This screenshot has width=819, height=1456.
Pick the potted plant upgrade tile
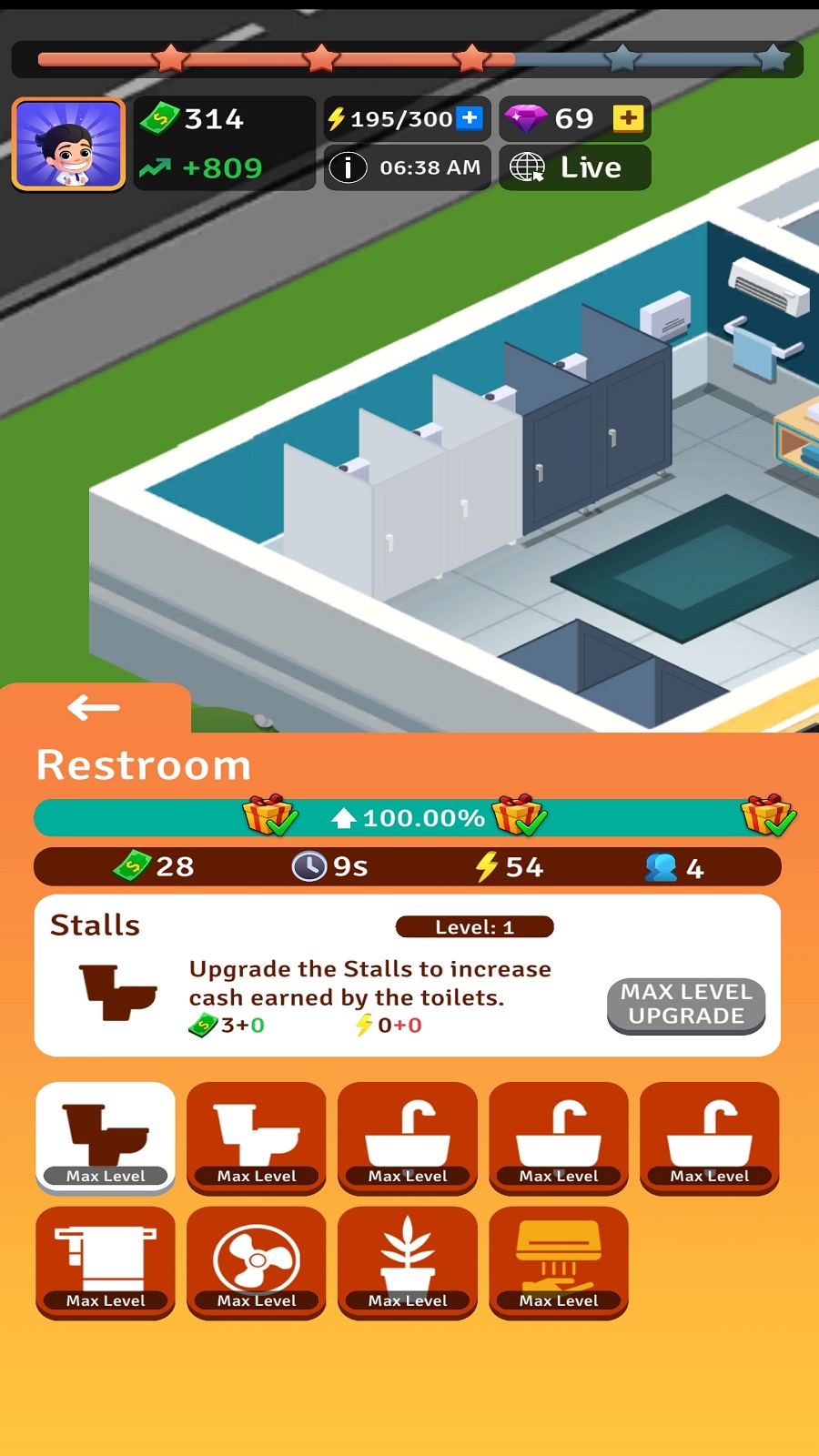(408, 1262)
